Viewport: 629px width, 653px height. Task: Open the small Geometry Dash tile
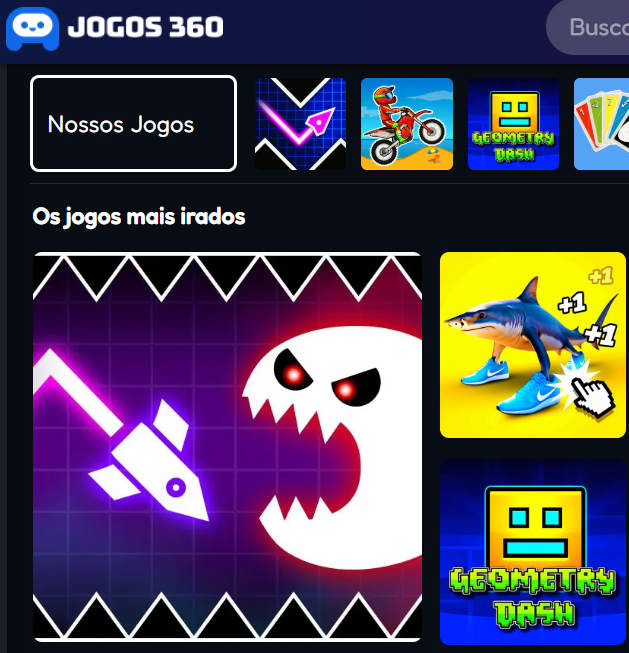click(x=514, y=124)
